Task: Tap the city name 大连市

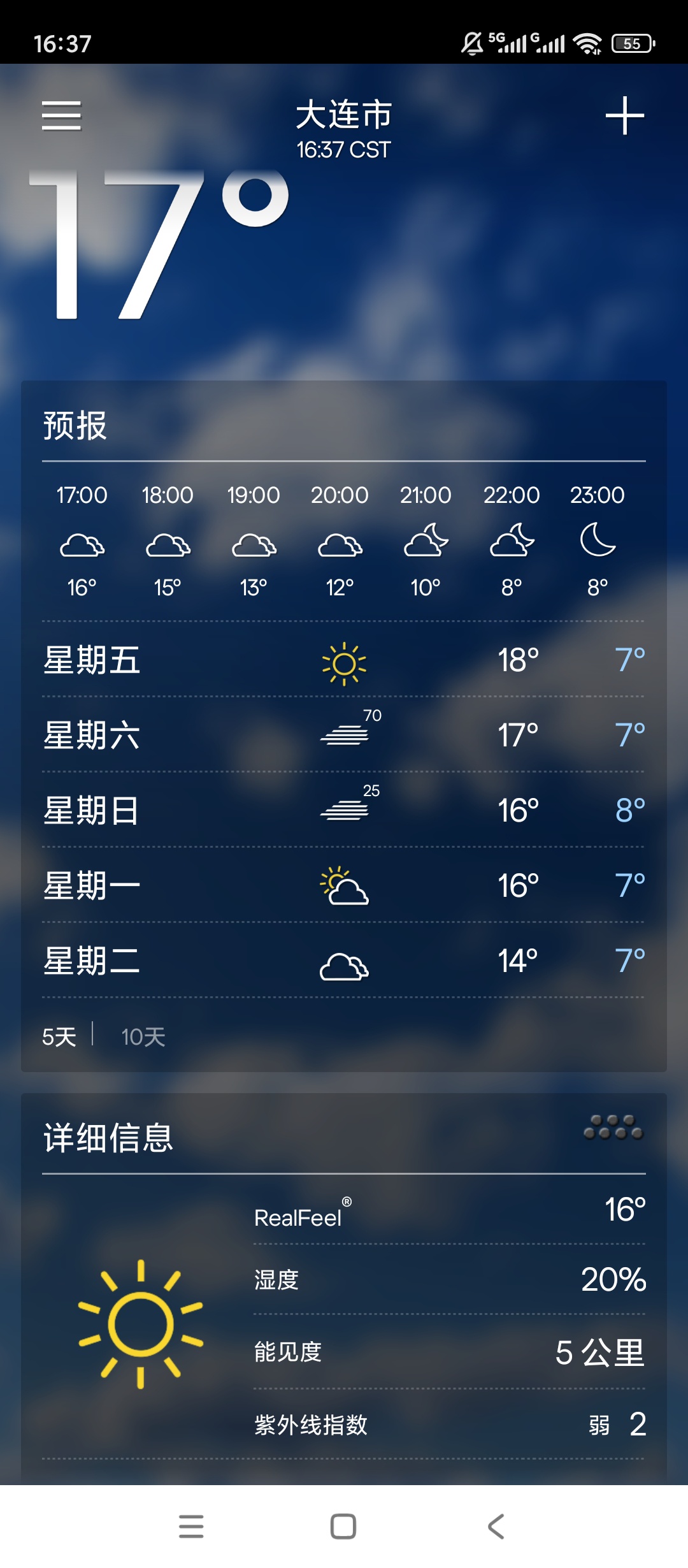Action: click(344, 116)
